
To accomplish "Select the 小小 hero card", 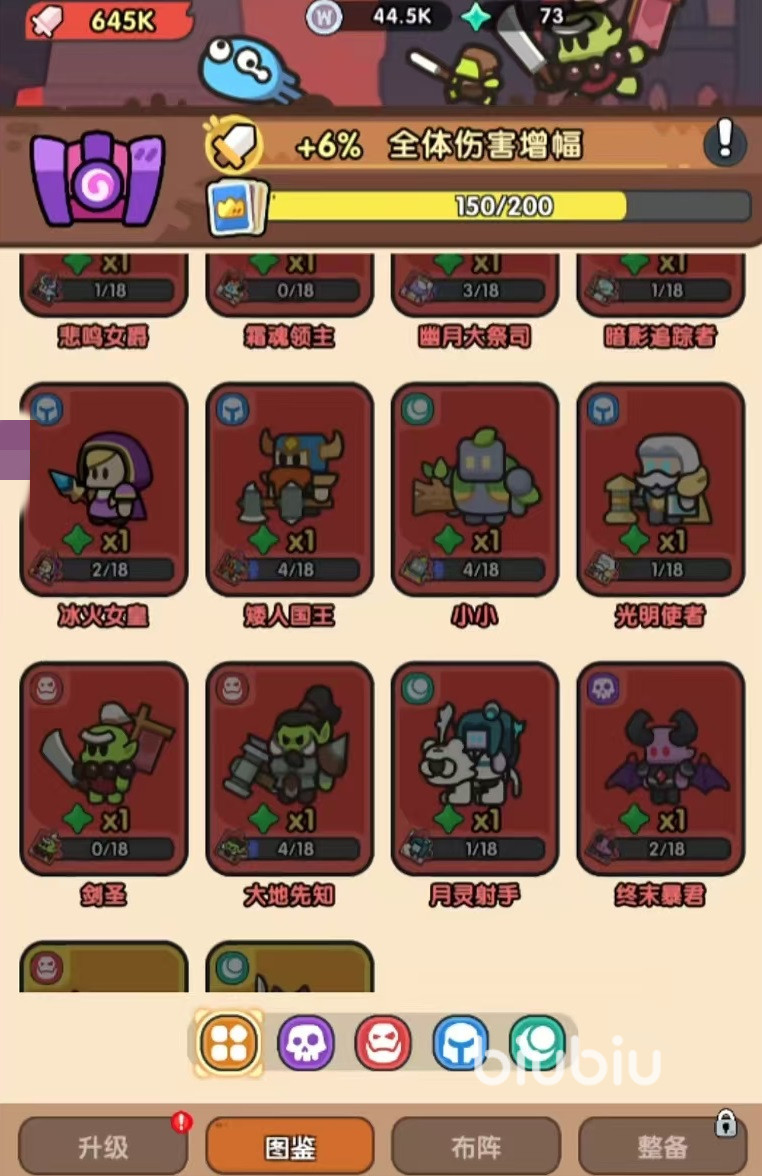I will coord(475,490).
